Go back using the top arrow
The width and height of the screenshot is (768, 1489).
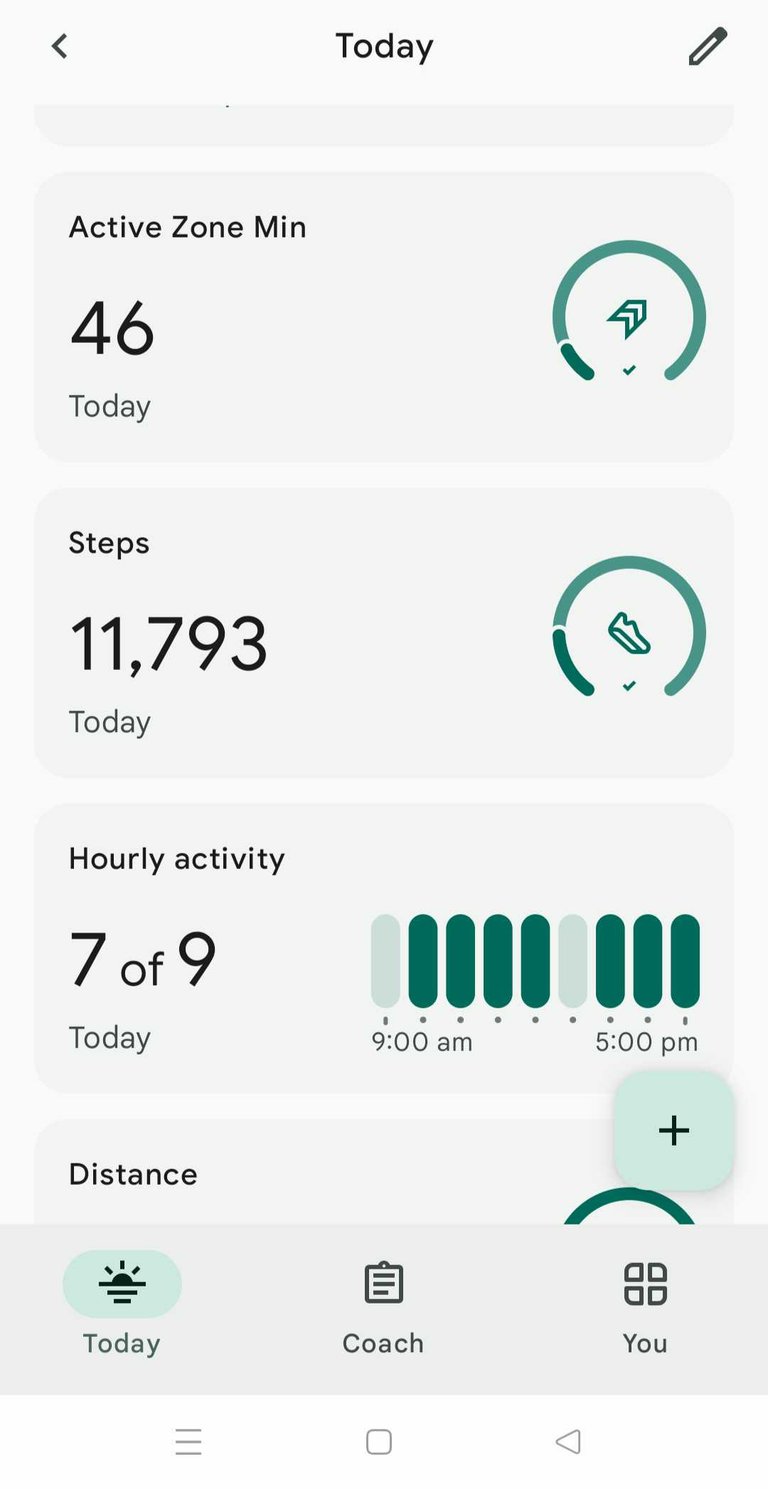point(60,46)
